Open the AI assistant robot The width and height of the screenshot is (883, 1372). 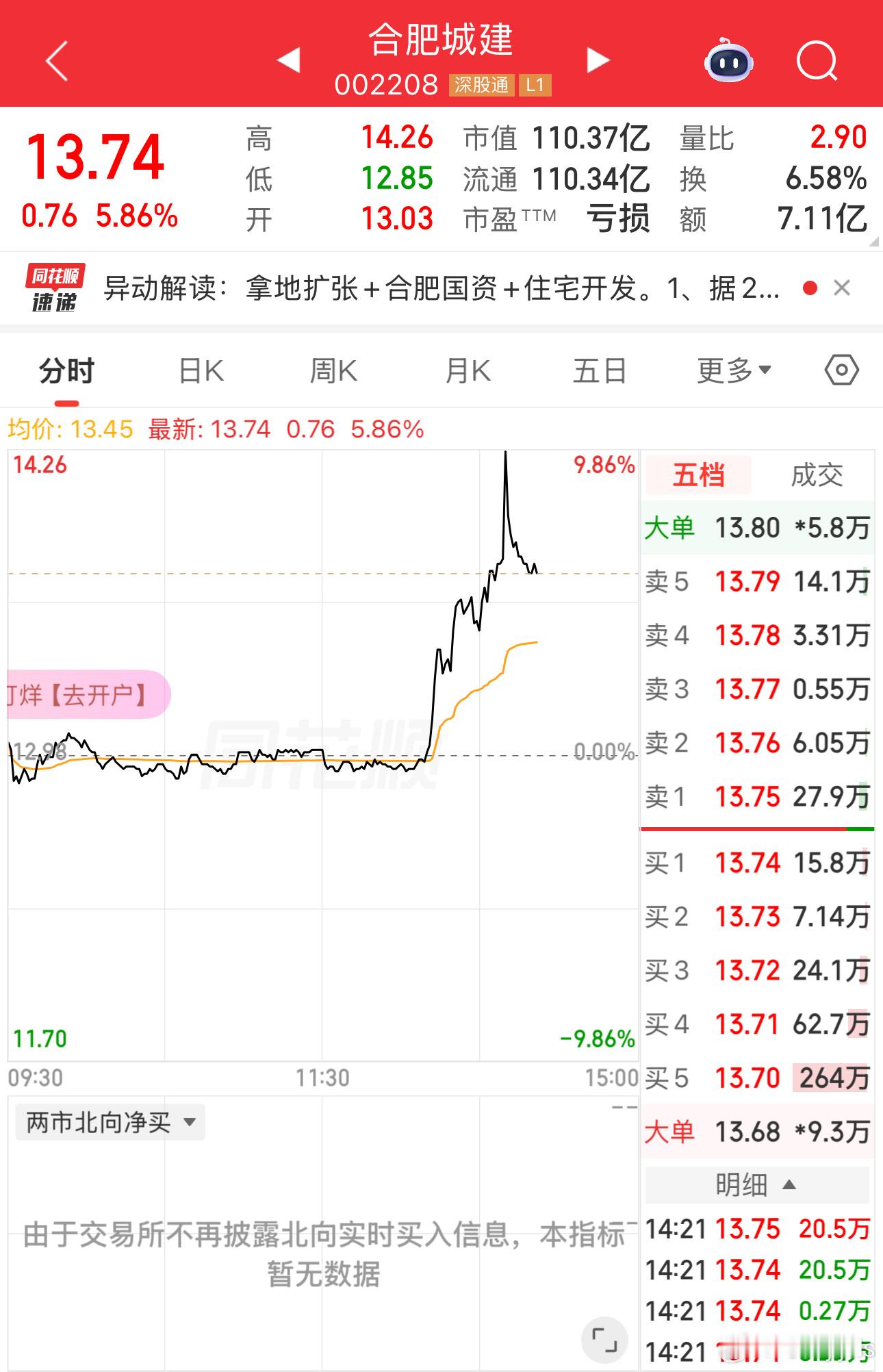pos(728,62)
